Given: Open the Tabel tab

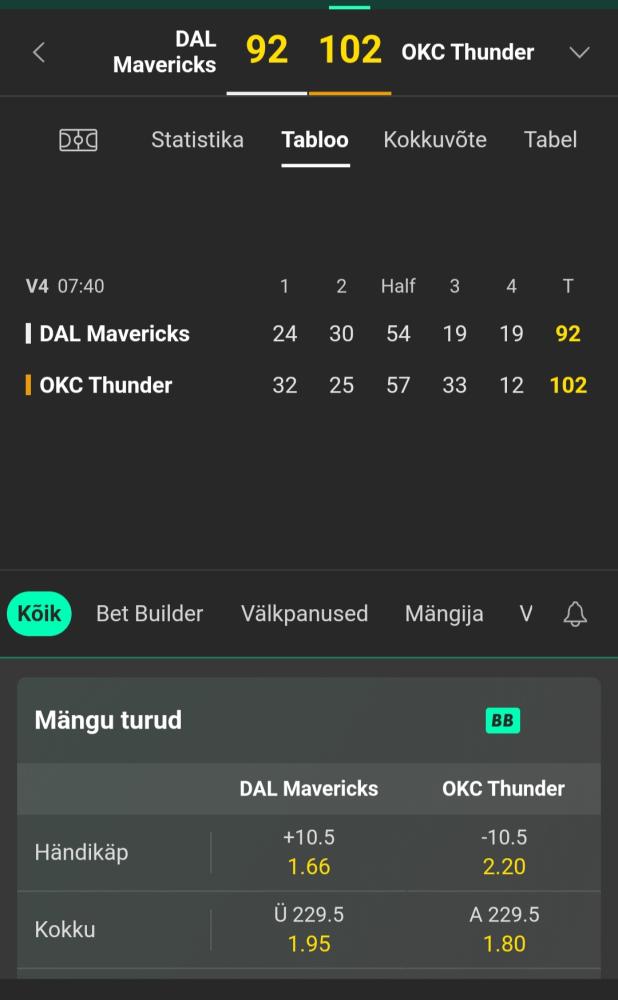Looking at the screenshot, I should point(550,140).
